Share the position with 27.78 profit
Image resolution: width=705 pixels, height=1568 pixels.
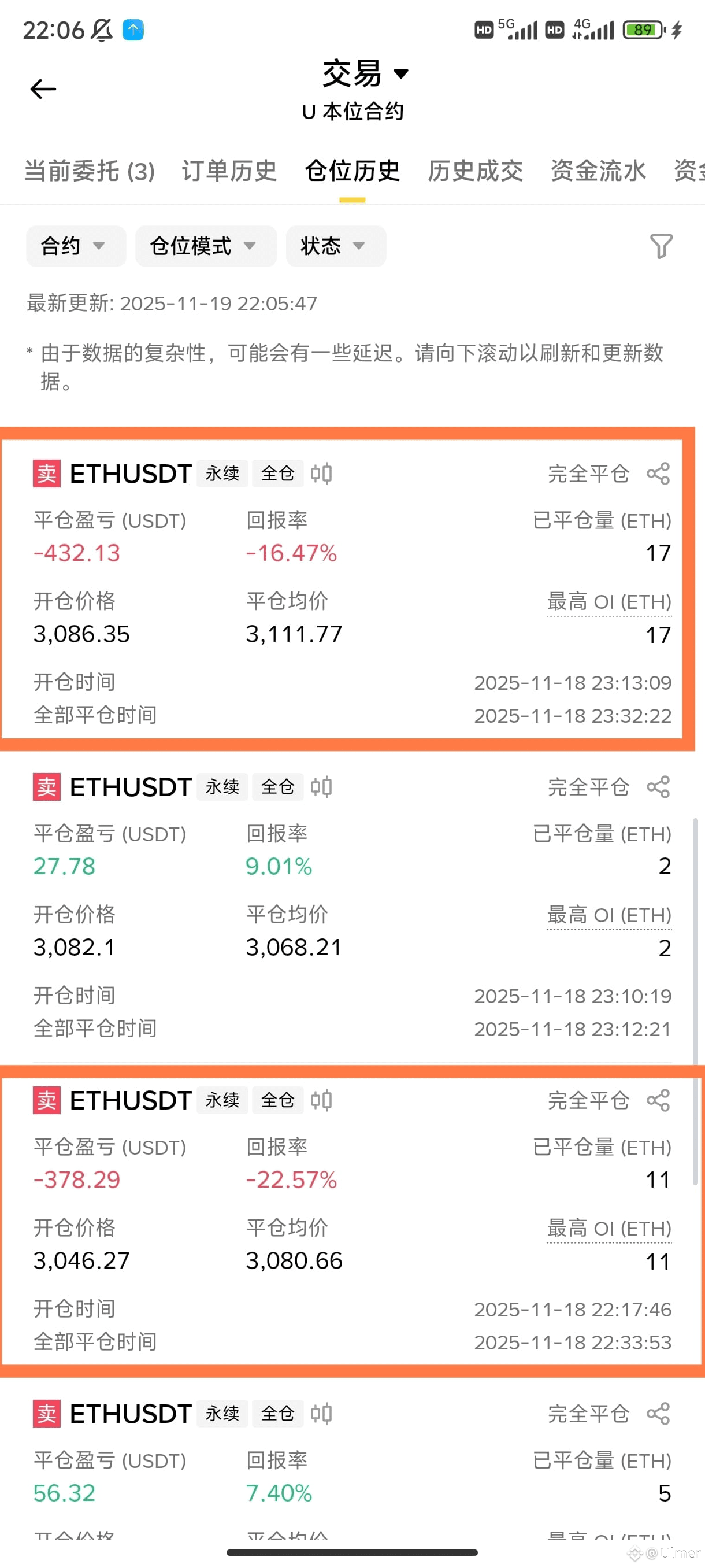point(658,787)
